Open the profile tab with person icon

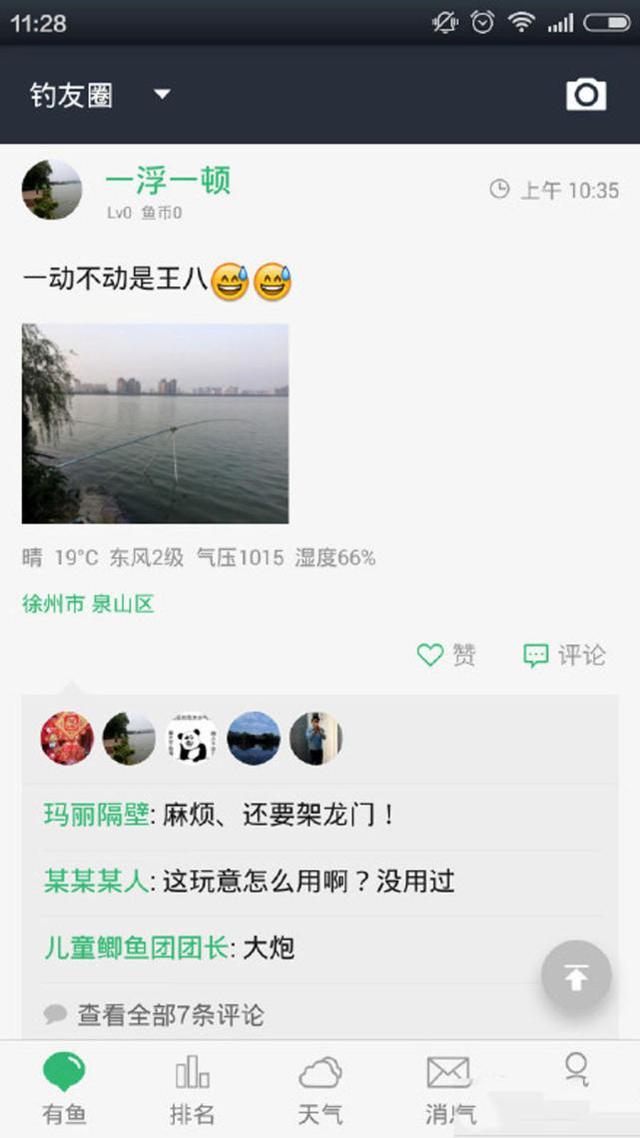(577, 1070)
